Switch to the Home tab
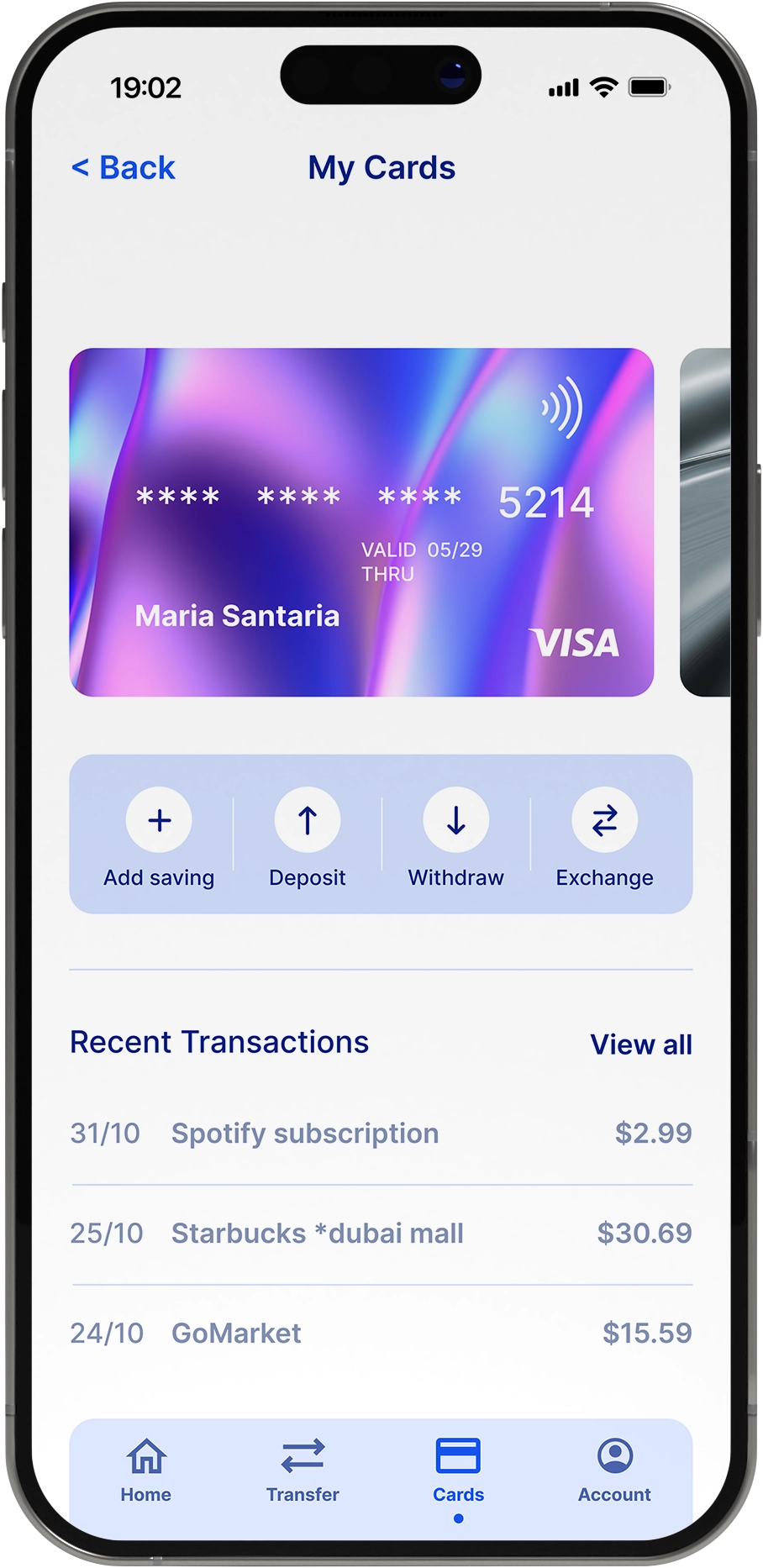The width and height of the screenshot is (763, 1568). tap(146, 1471)
